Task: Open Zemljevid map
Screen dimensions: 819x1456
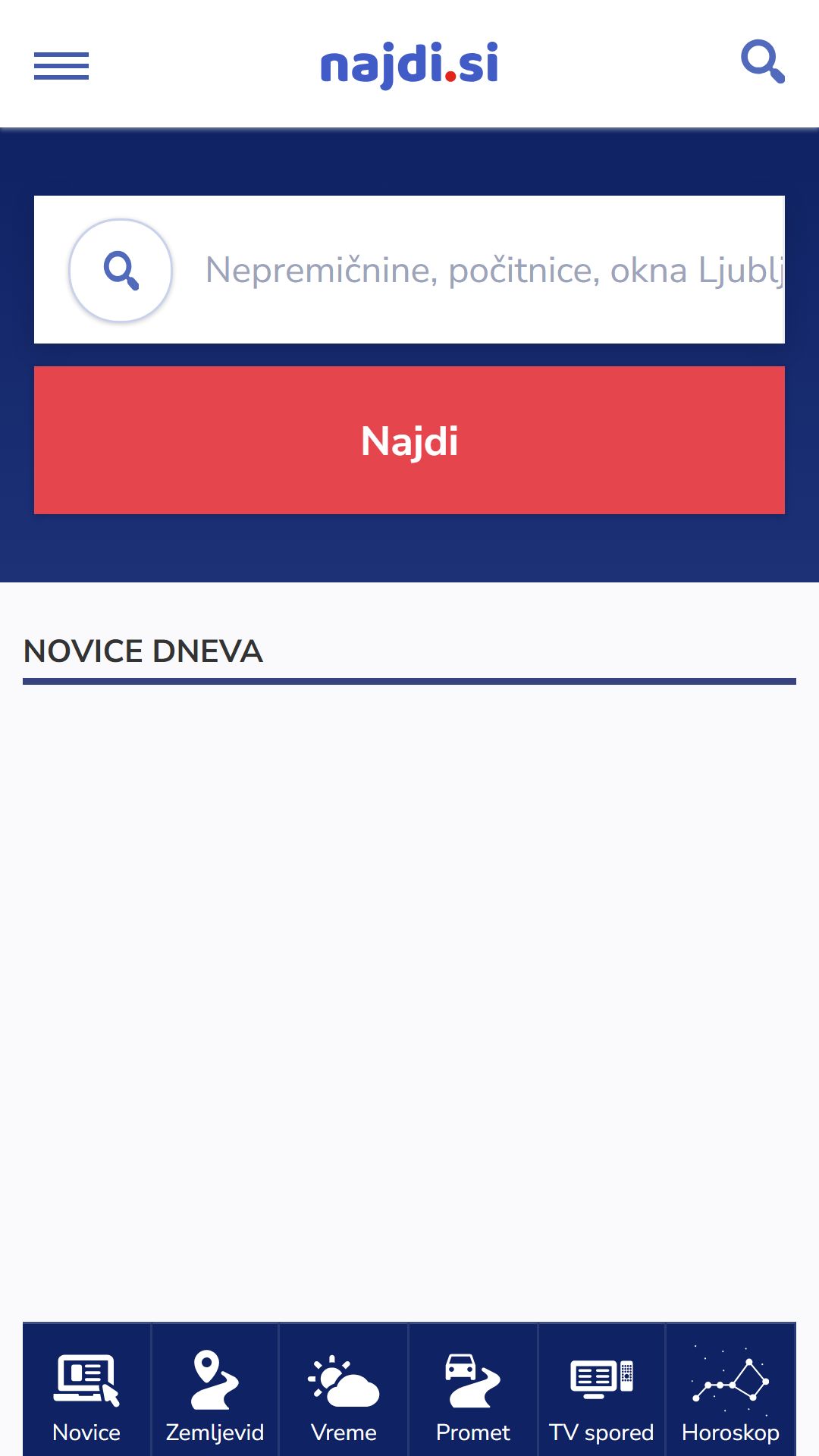Action: [215, 1391]
